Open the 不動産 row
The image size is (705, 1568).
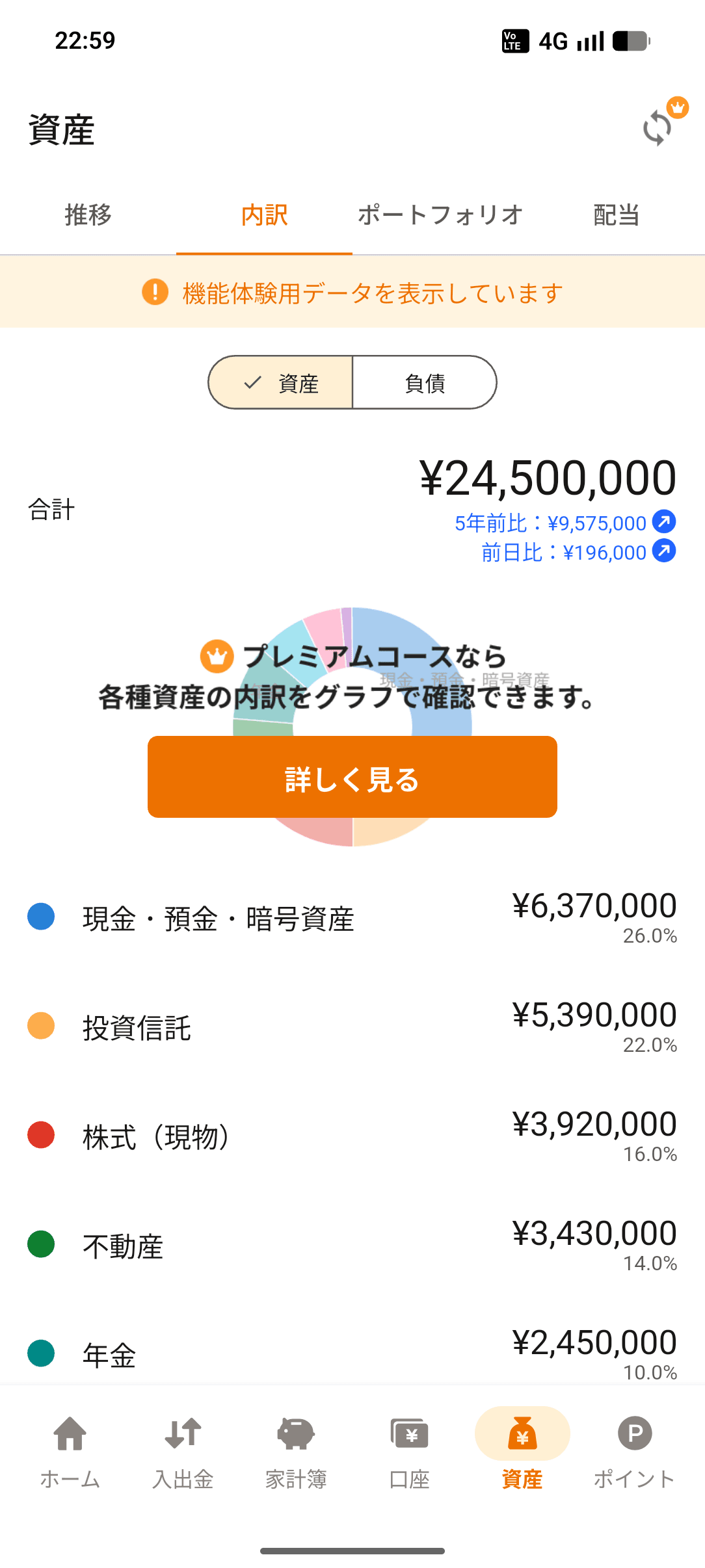click(x=352, y=1246)
